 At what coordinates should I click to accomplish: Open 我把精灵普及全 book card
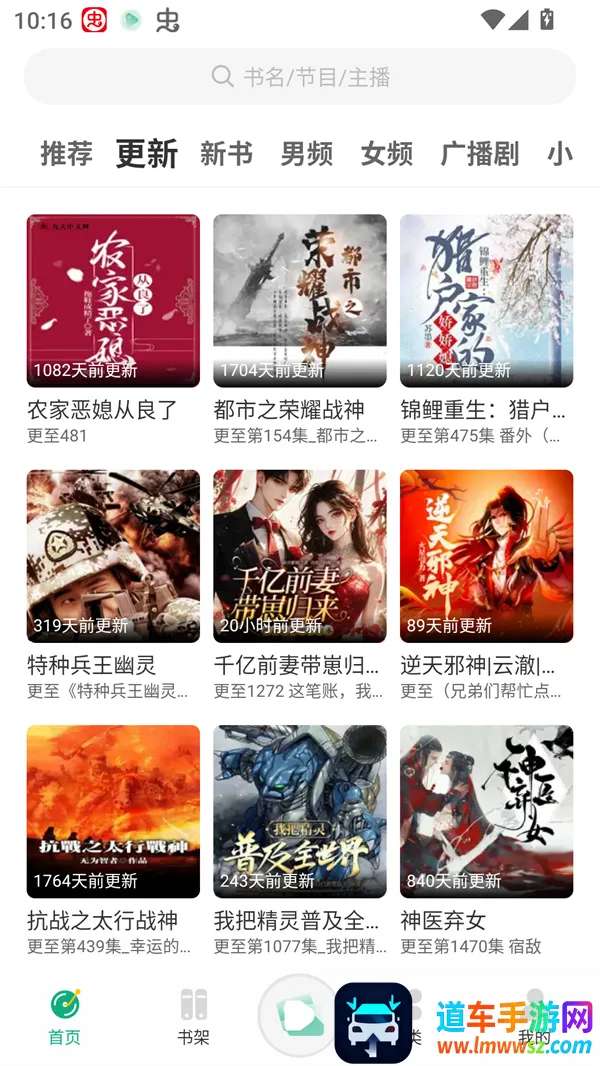[x=300, y=811]
